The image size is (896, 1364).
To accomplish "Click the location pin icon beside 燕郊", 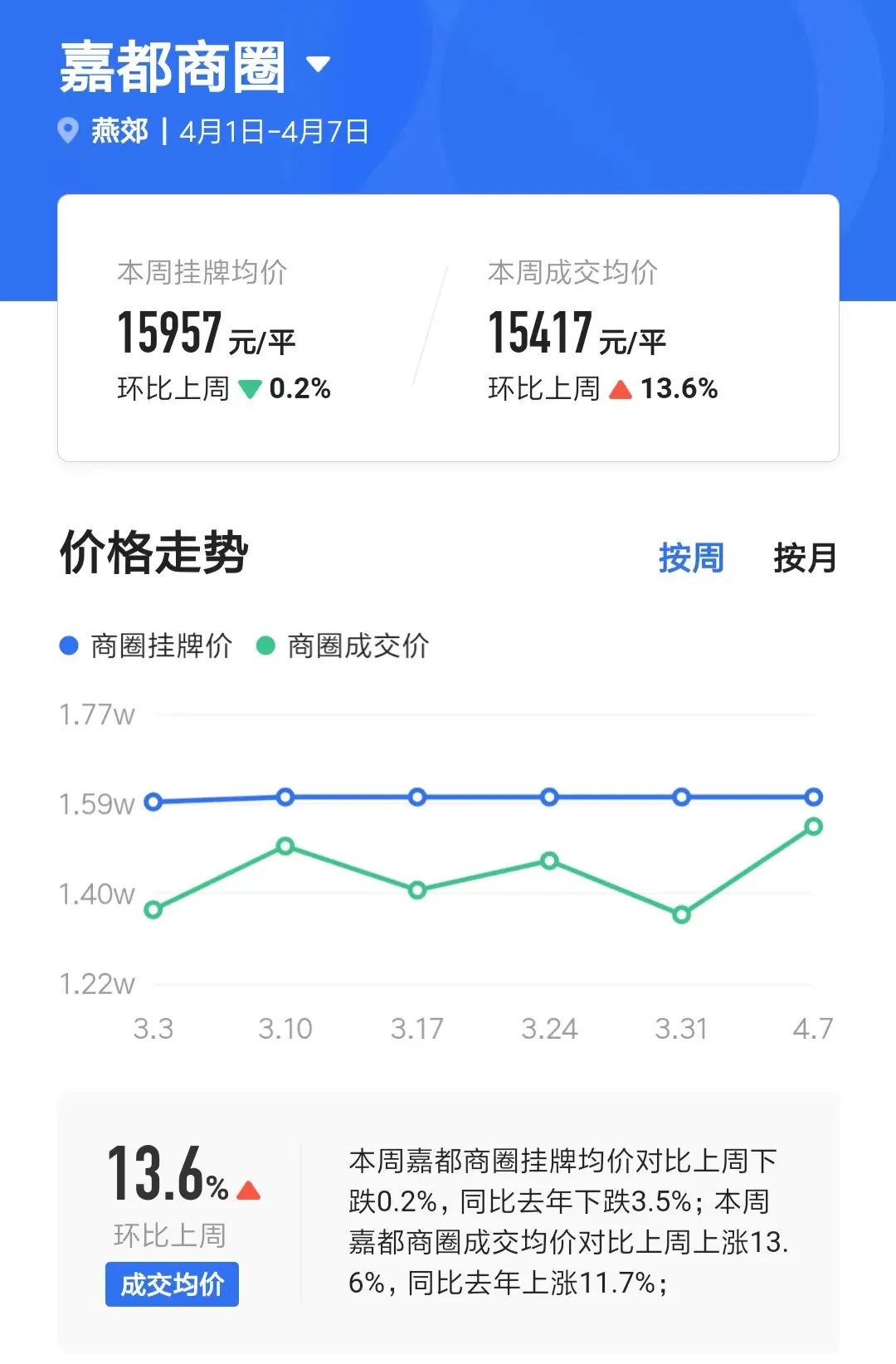I will pyautogui.click(x=70, y=129).
